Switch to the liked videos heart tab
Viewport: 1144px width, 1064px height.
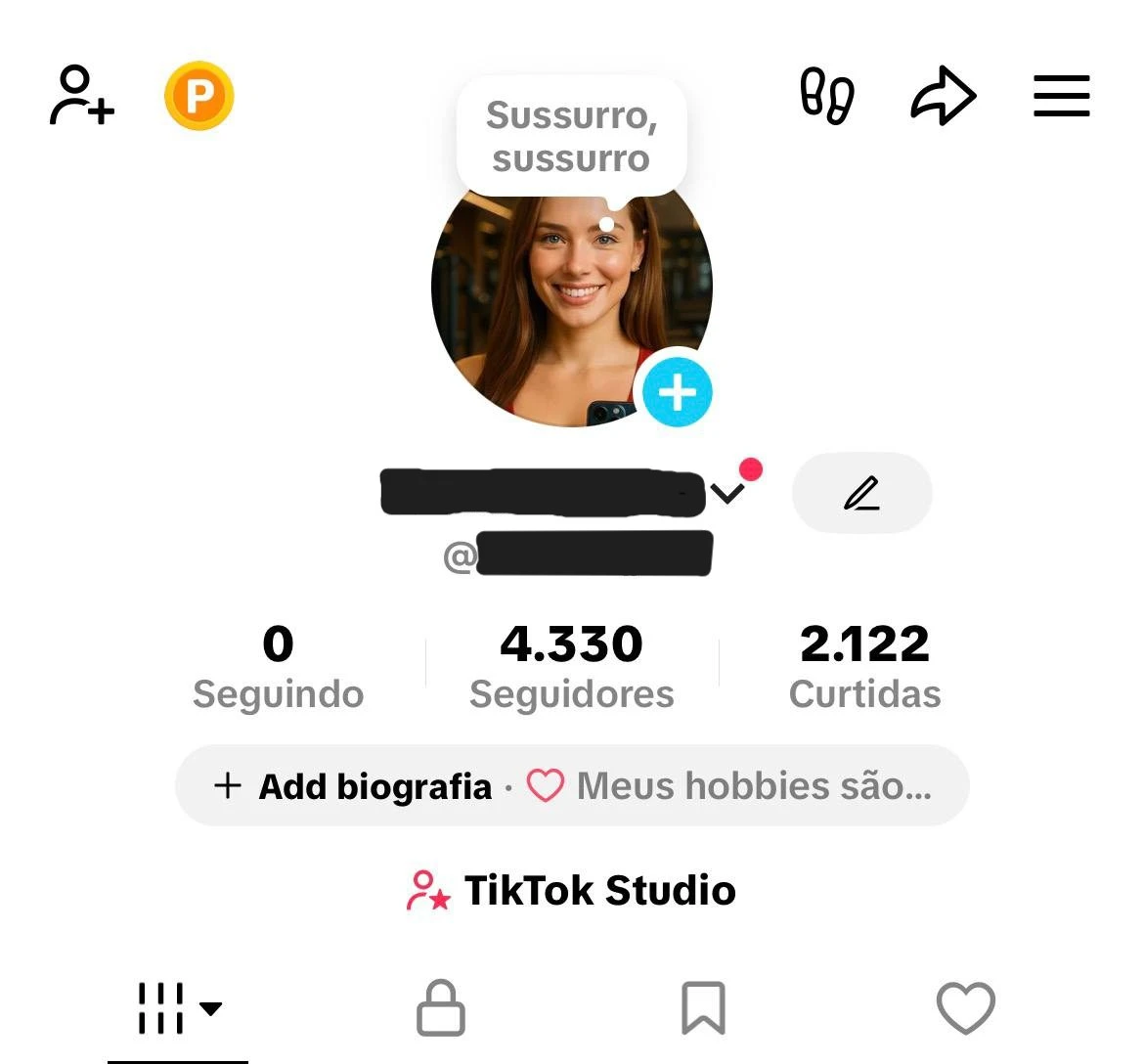click(x=966, y=1008)
